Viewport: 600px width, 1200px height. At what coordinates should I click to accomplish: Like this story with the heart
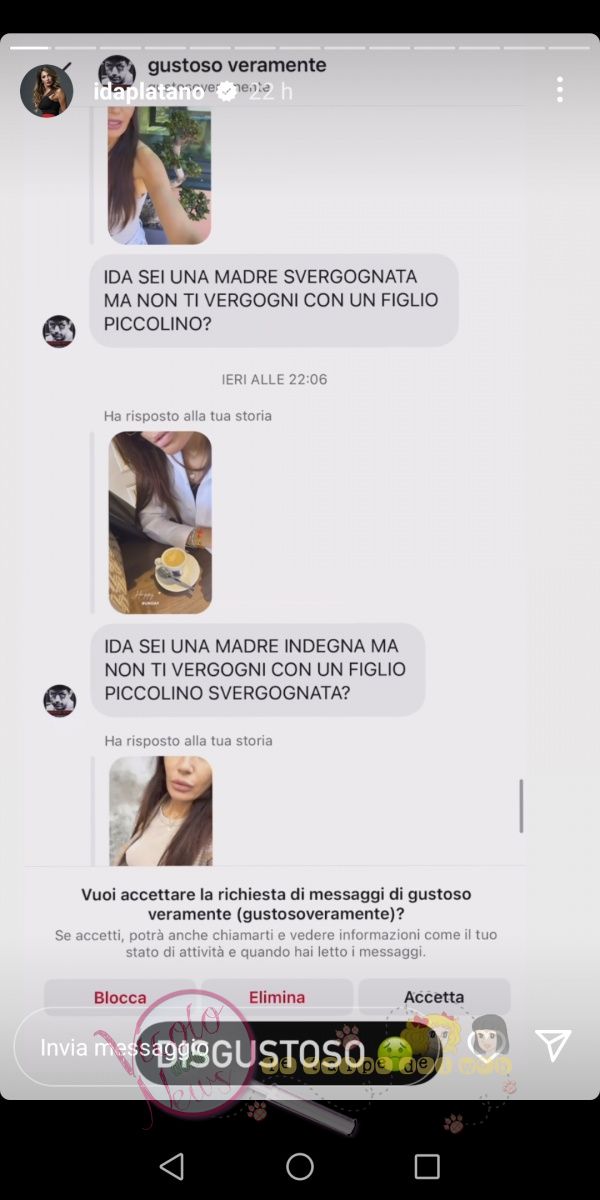pos(487,1046)
